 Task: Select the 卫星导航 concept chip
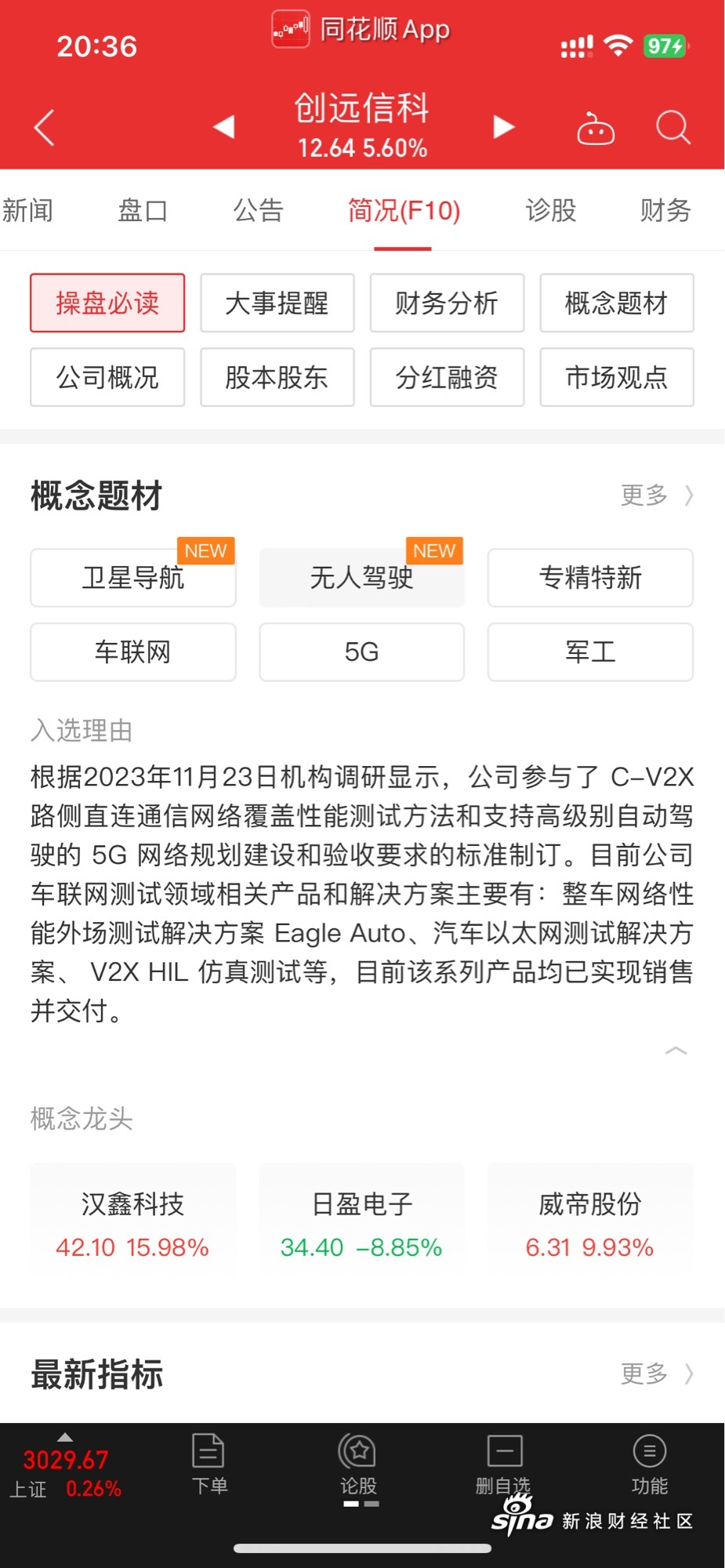[133, 578]
